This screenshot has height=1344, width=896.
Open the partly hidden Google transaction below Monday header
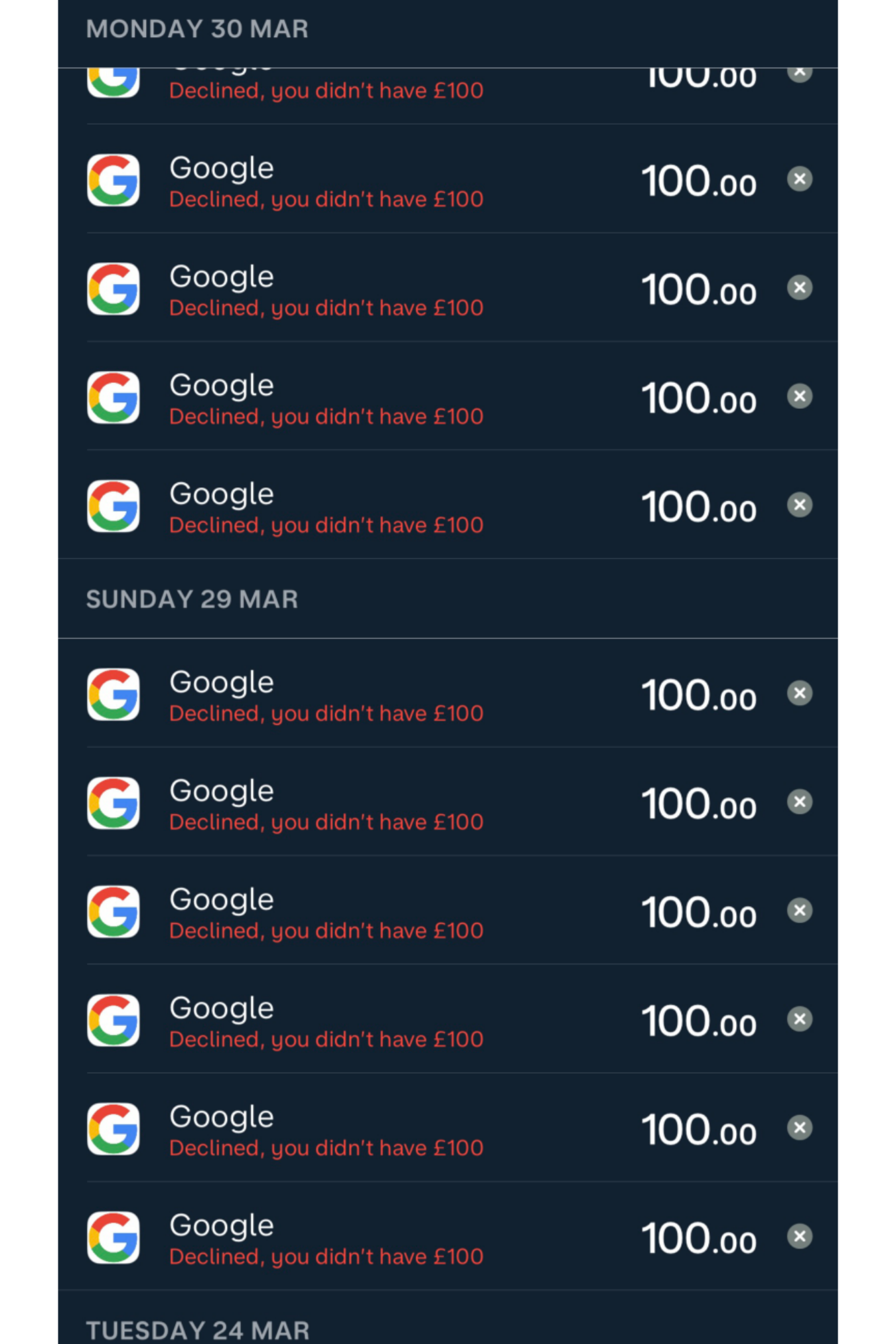click(448, 96)
